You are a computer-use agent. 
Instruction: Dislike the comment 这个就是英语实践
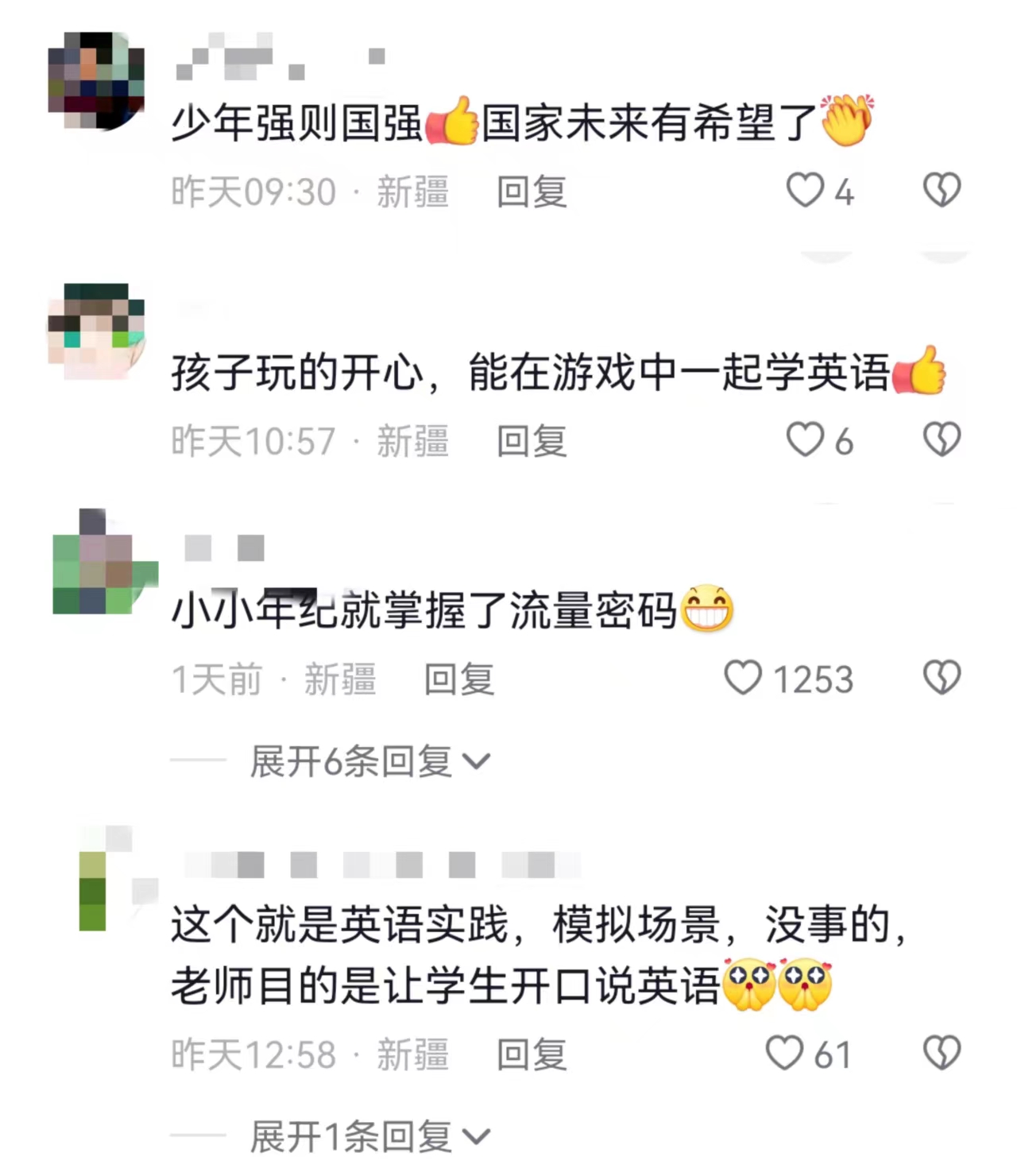pos(942,1054)
